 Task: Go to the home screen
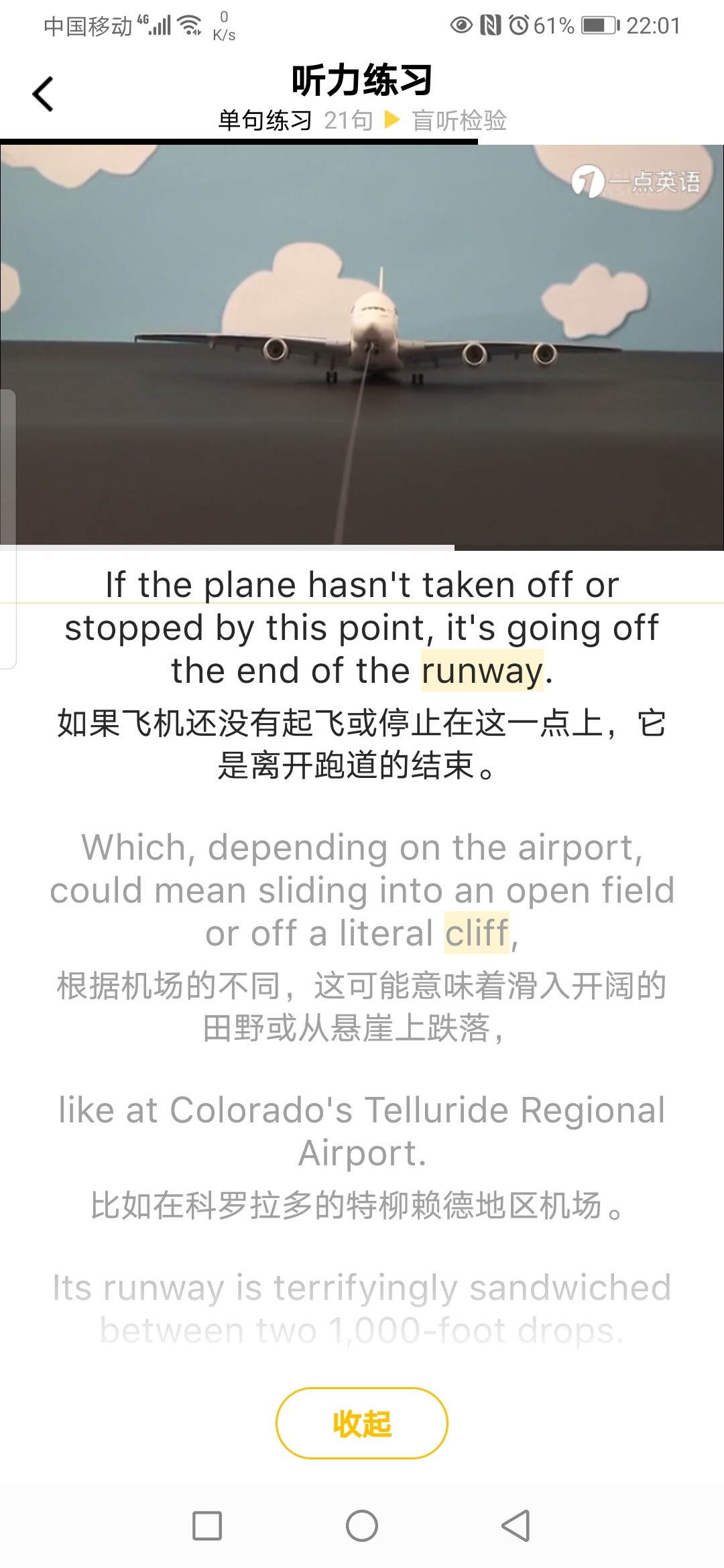362,1526
